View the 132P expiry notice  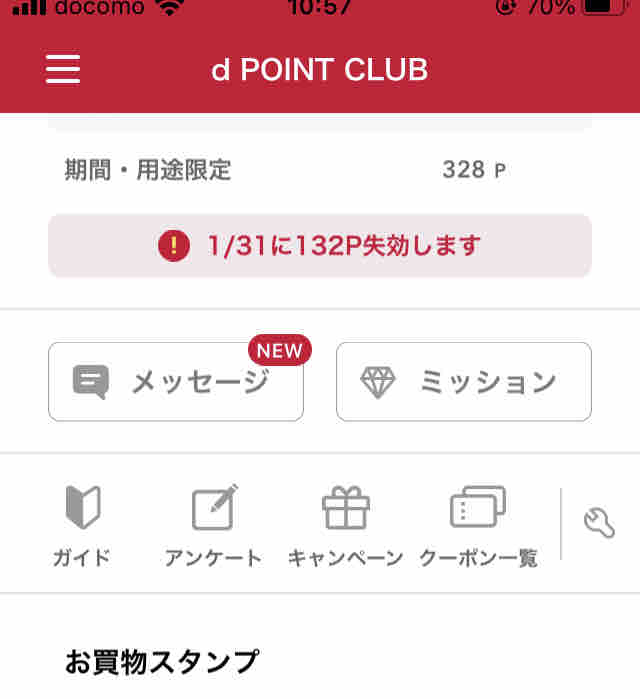pyautogui.click(x=320, y=245)
